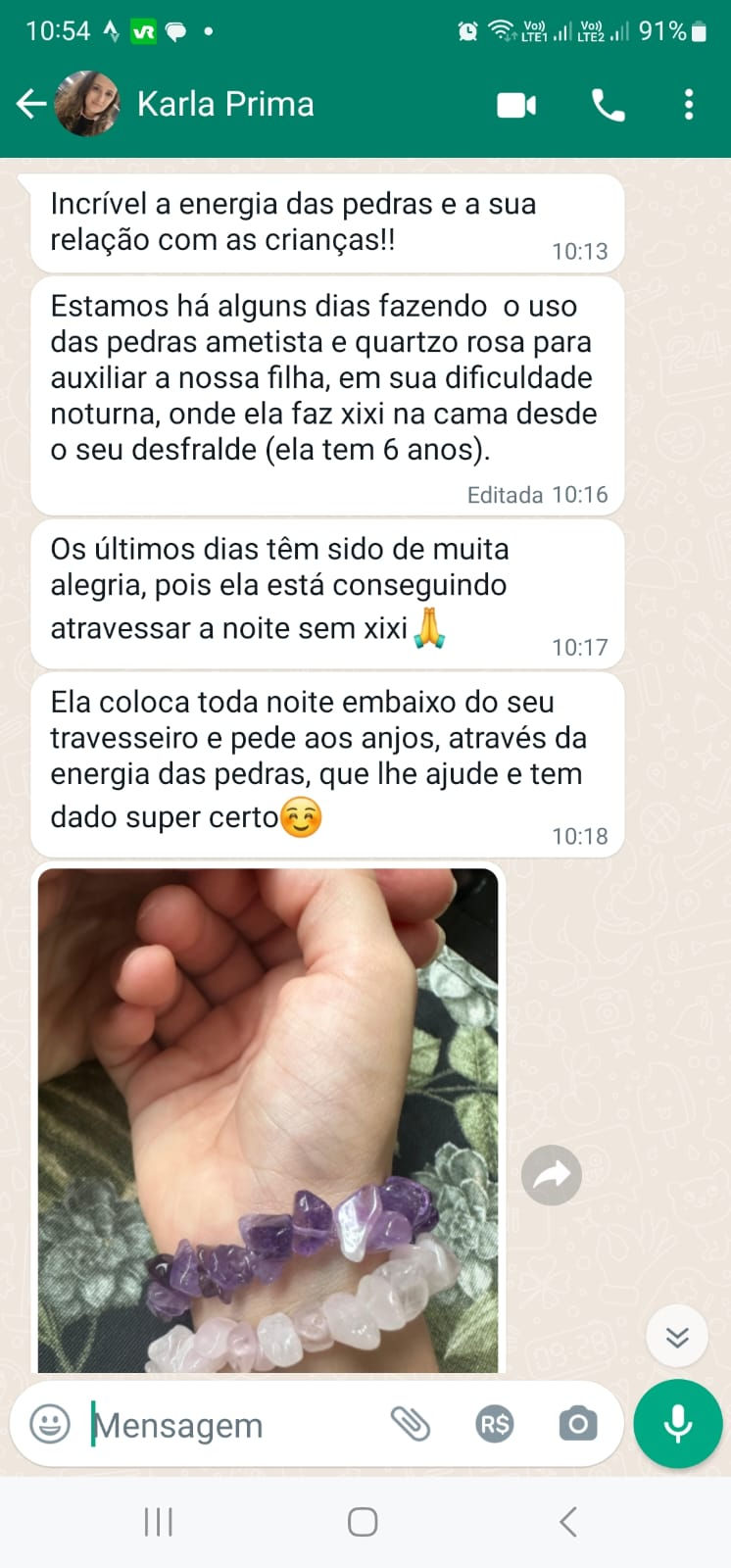Jump to the latest messages
Image resolution: width=731 pixels, height=1568 pixels.
coord(677,1337)
